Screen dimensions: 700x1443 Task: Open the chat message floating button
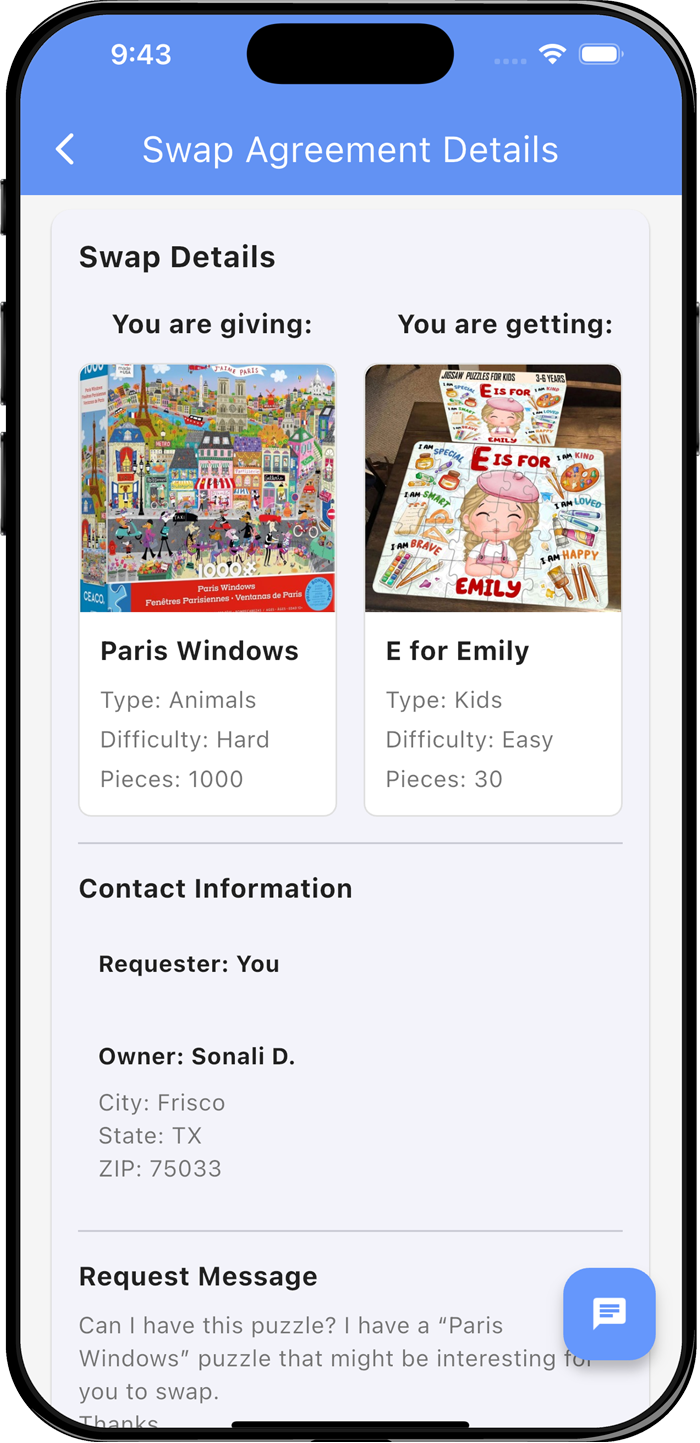click(609, 1313)
